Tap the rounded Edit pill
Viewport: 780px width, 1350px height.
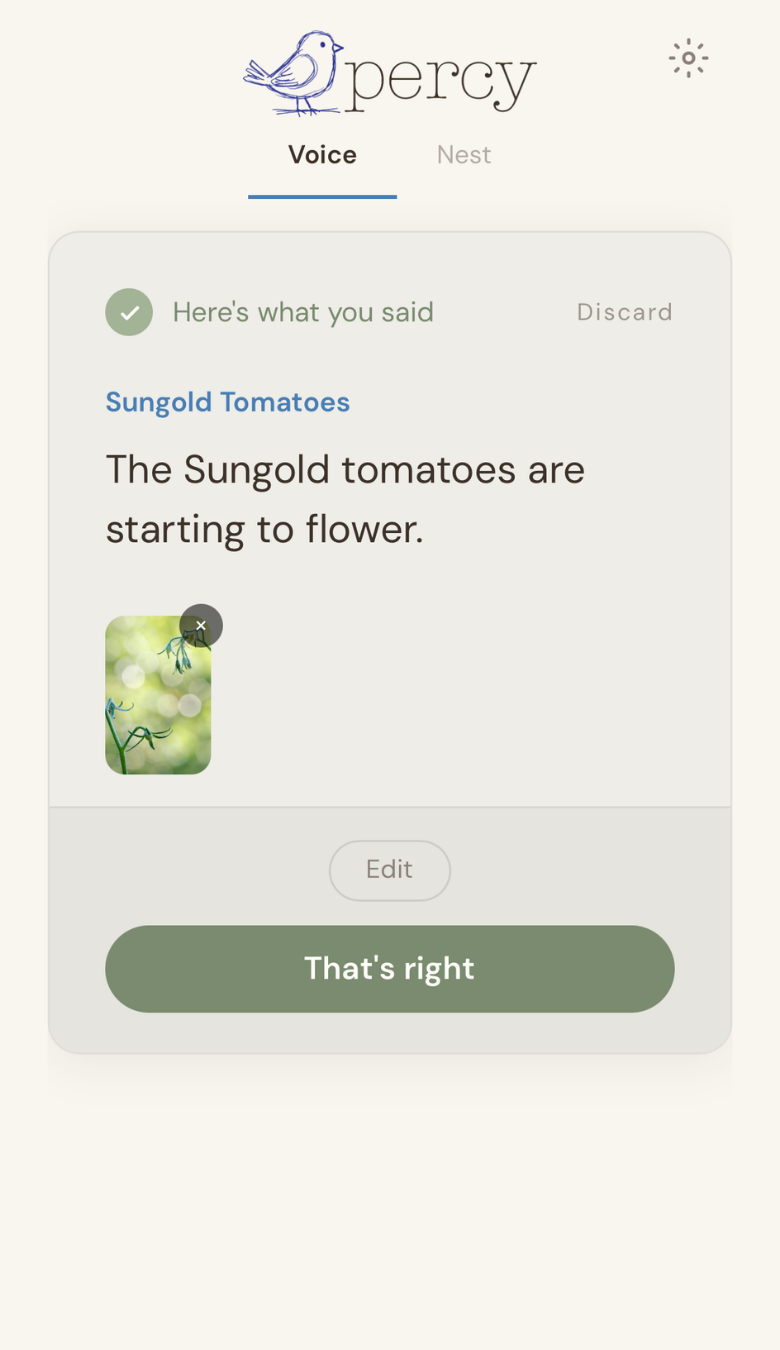click(389, 870)
